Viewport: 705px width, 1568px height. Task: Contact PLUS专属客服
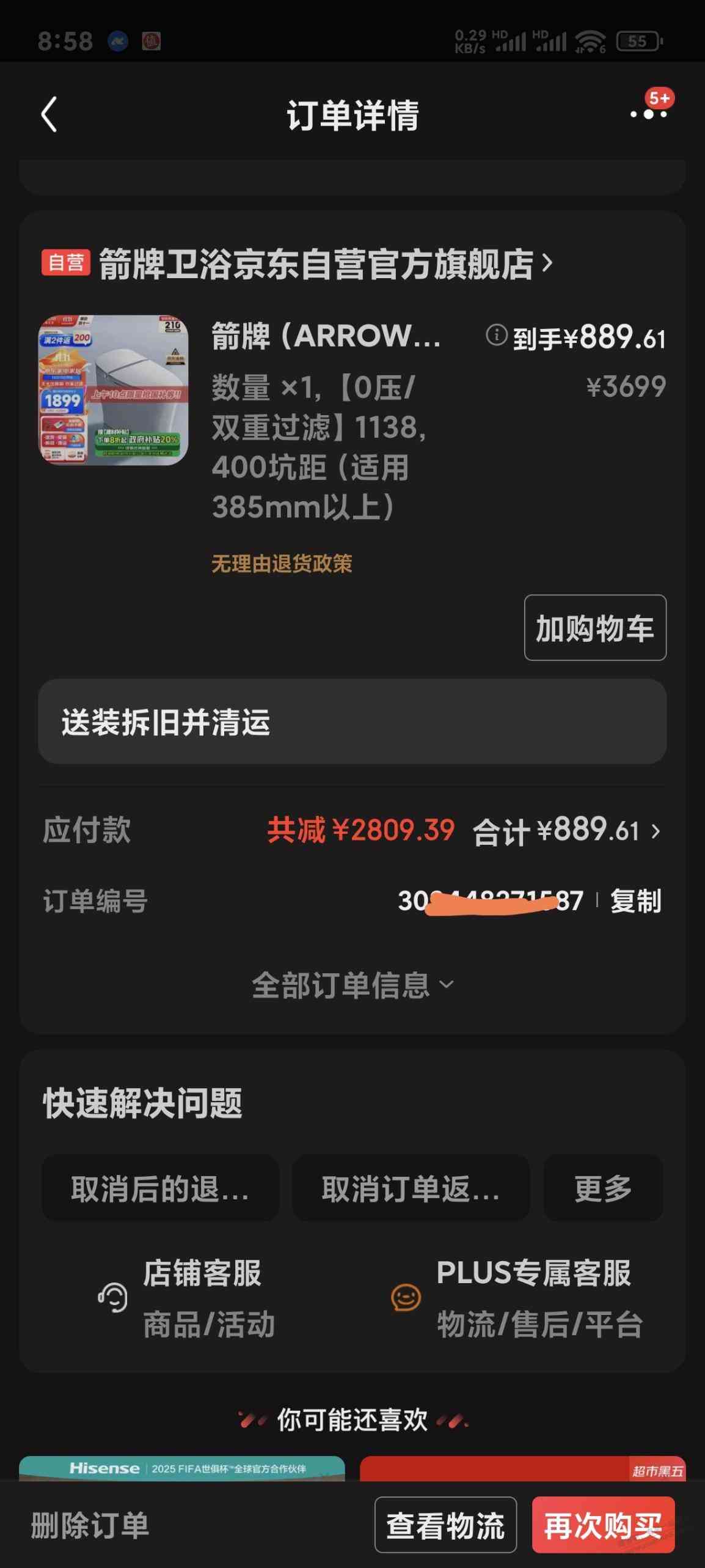coord(519,1298)
